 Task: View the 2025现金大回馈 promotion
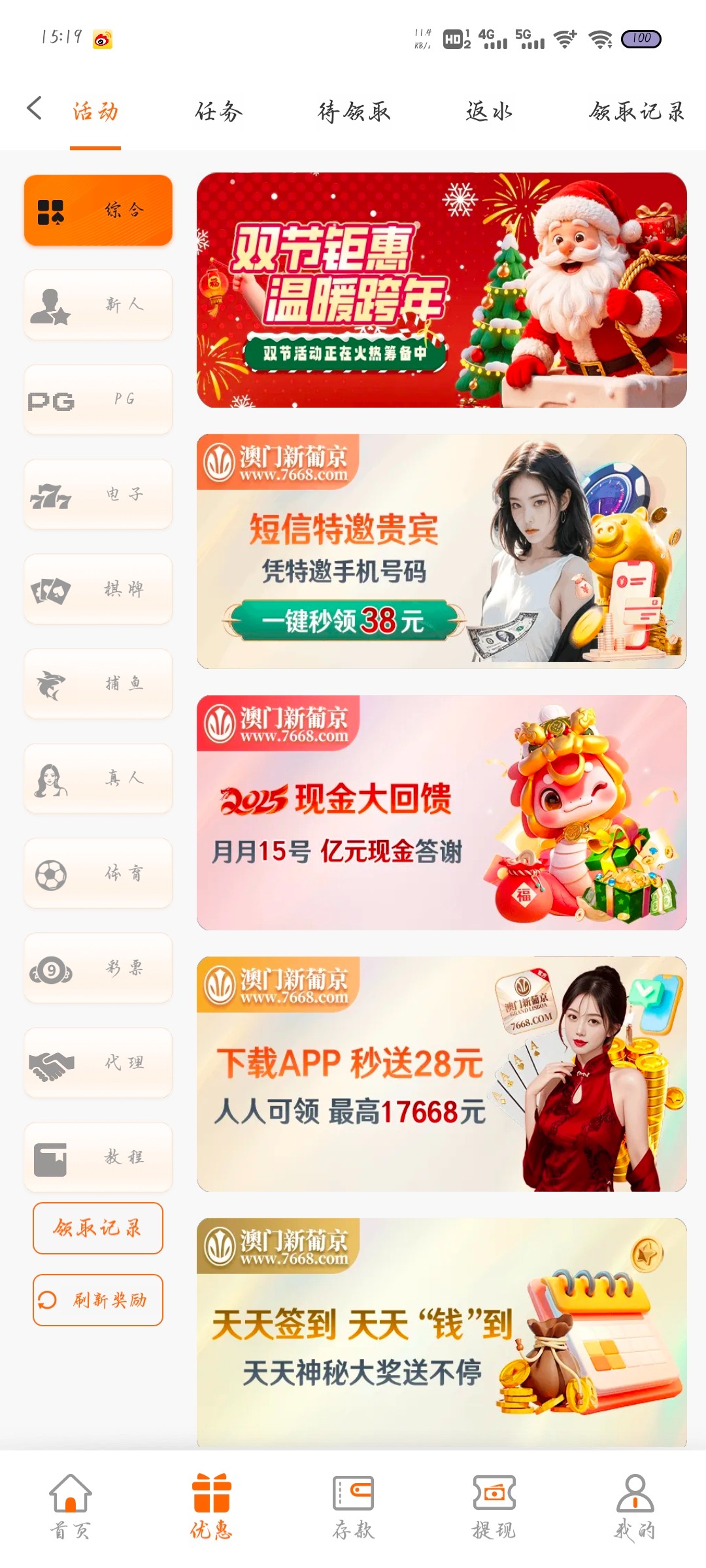coord(441,813)
